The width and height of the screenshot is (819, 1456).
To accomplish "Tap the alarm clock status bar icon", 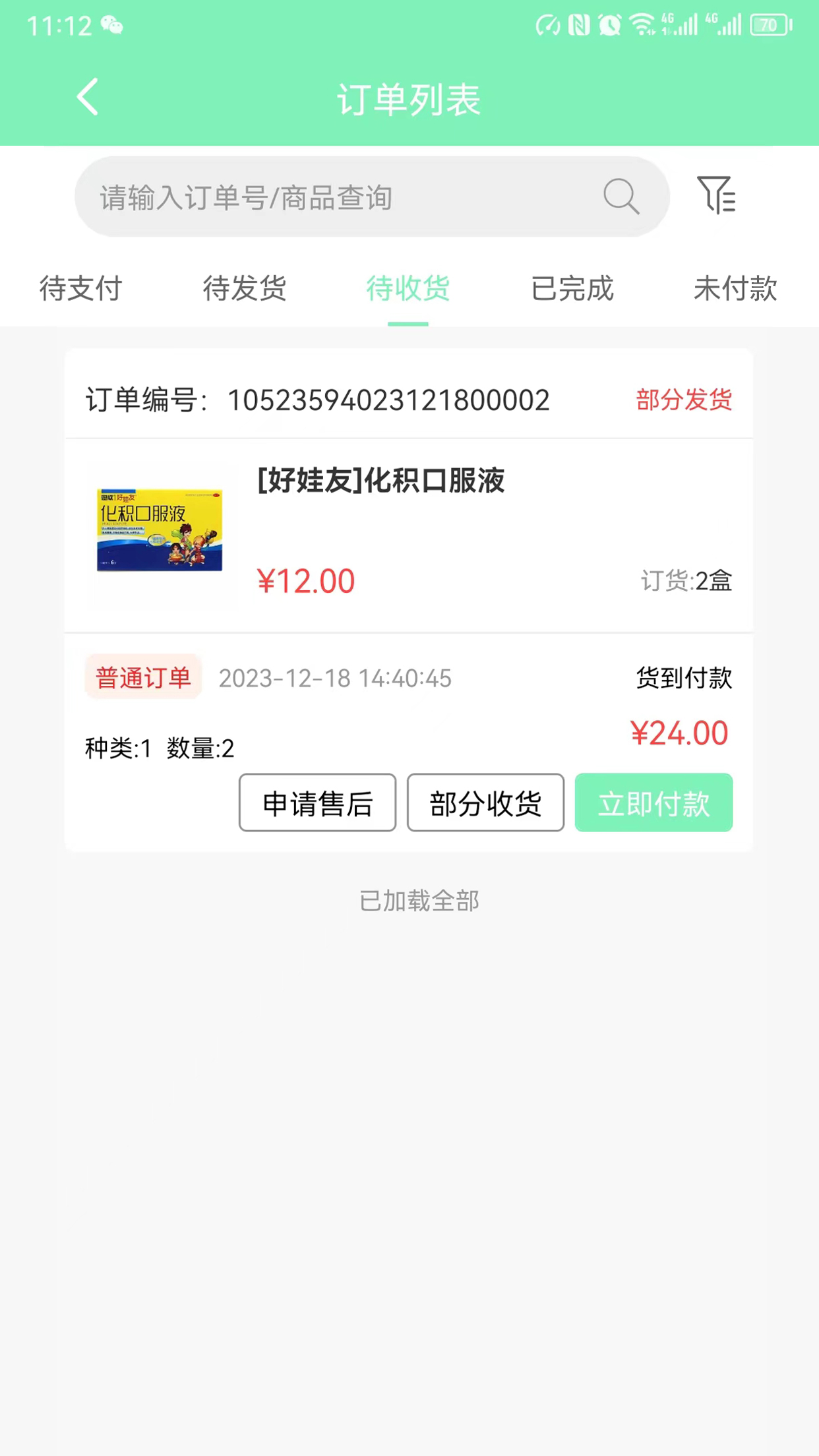I will click(608, 25).
